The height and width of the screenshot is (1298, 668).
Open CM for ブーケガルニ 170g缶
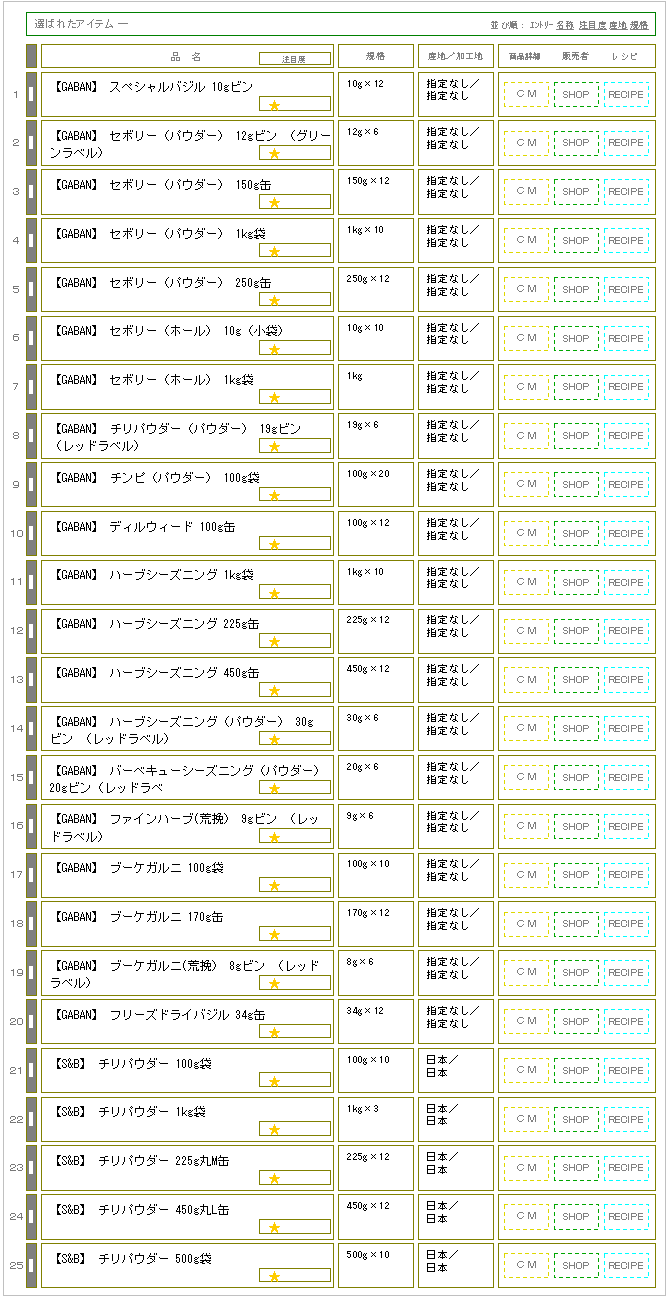pyautogui.click(x=526, y=924)
